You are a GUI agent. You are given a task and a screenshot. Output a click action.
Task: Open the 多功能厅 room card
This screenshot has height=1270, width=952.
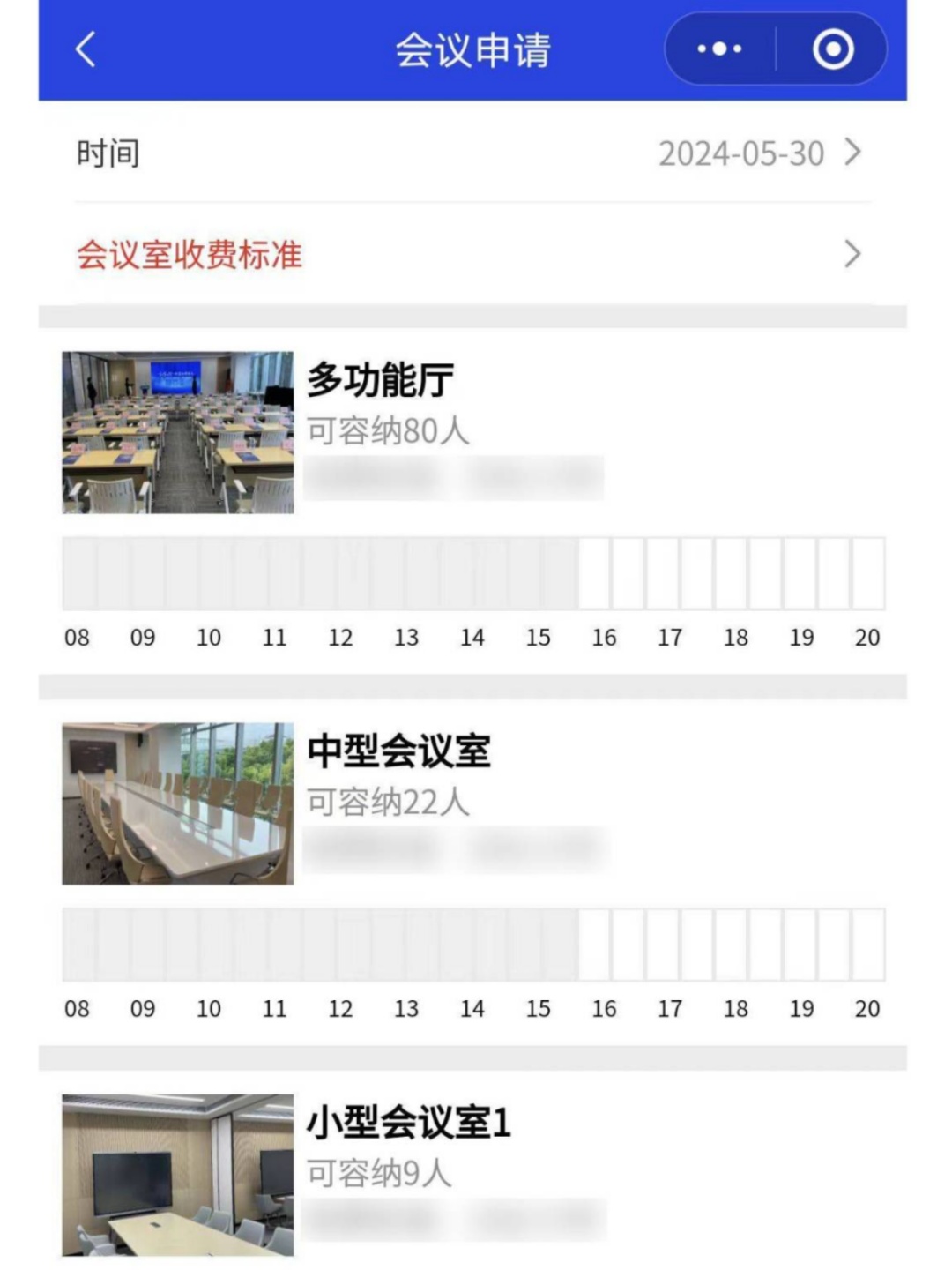point(380,381)
